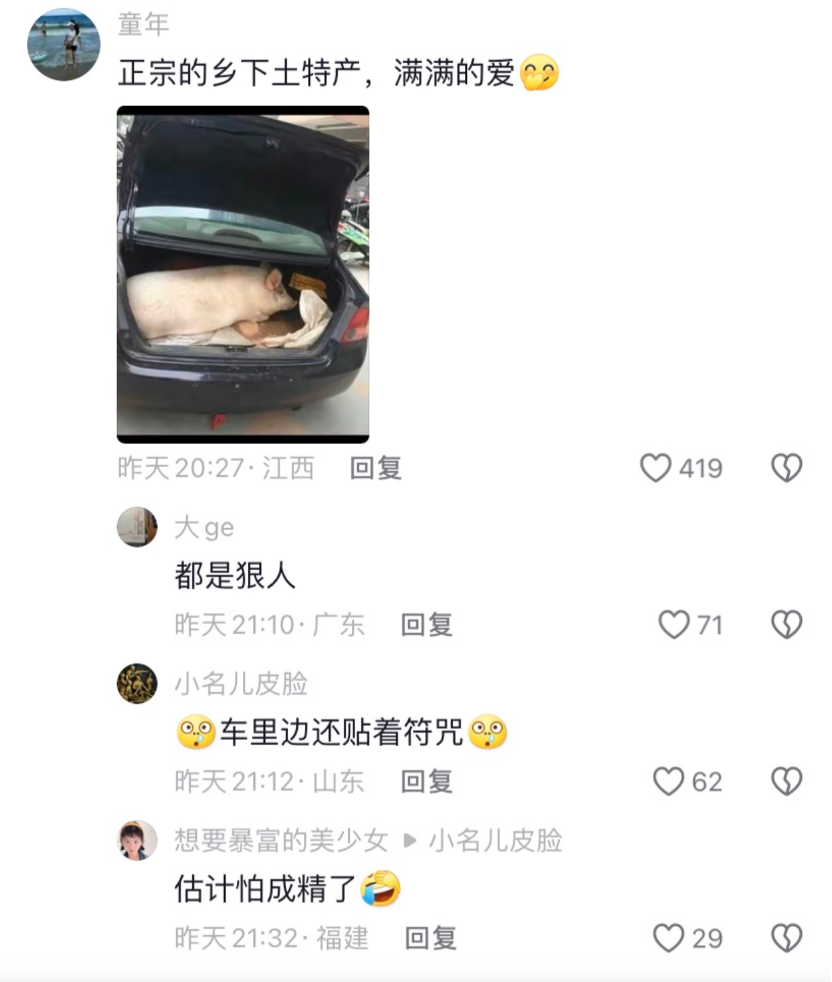Dislike 童年's comment with broken heart icon

(786, 468)
